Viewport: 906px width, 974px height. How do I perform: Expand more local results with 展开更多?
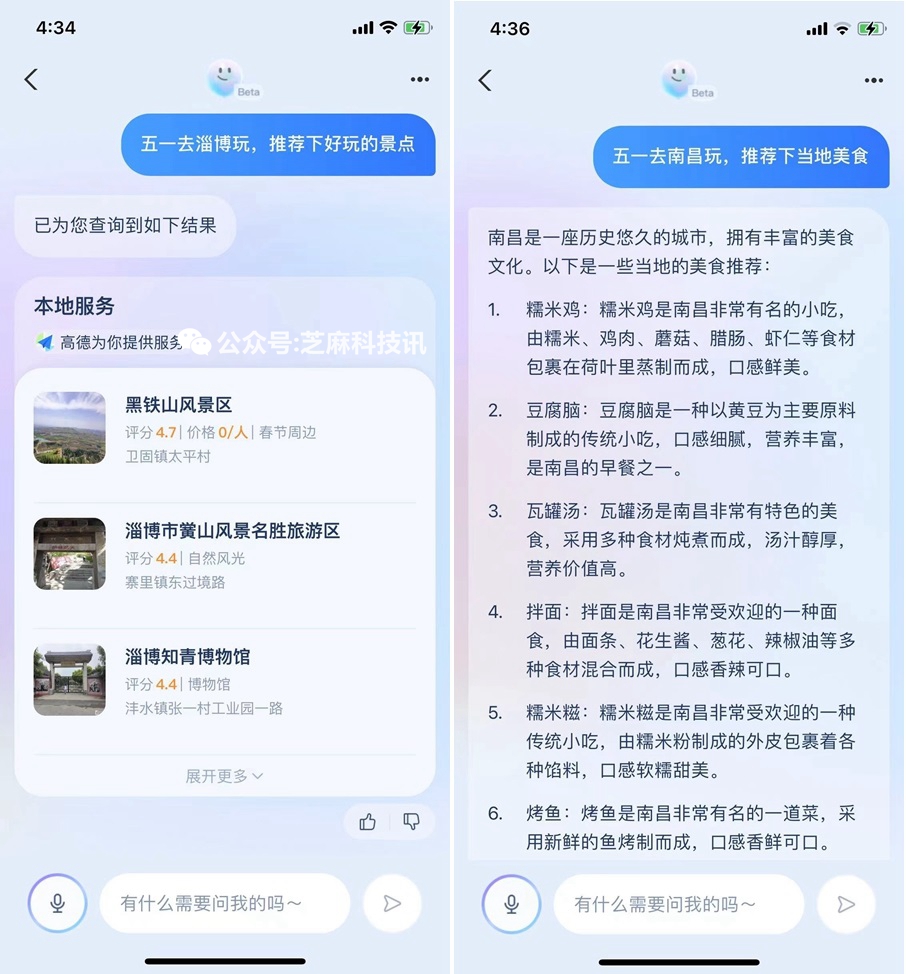tap(225, 776)
